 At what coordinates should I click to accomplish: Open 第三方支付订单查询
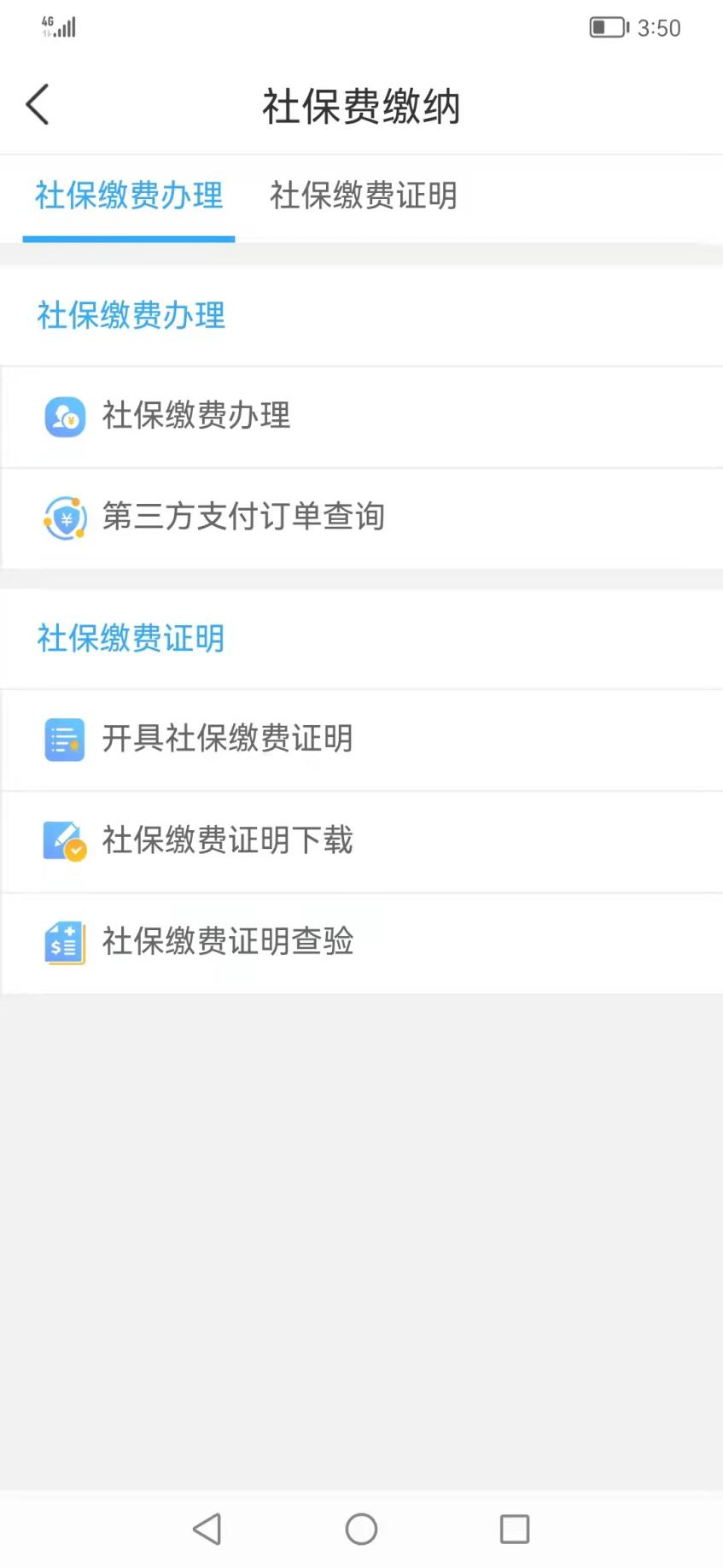point(362,518)
